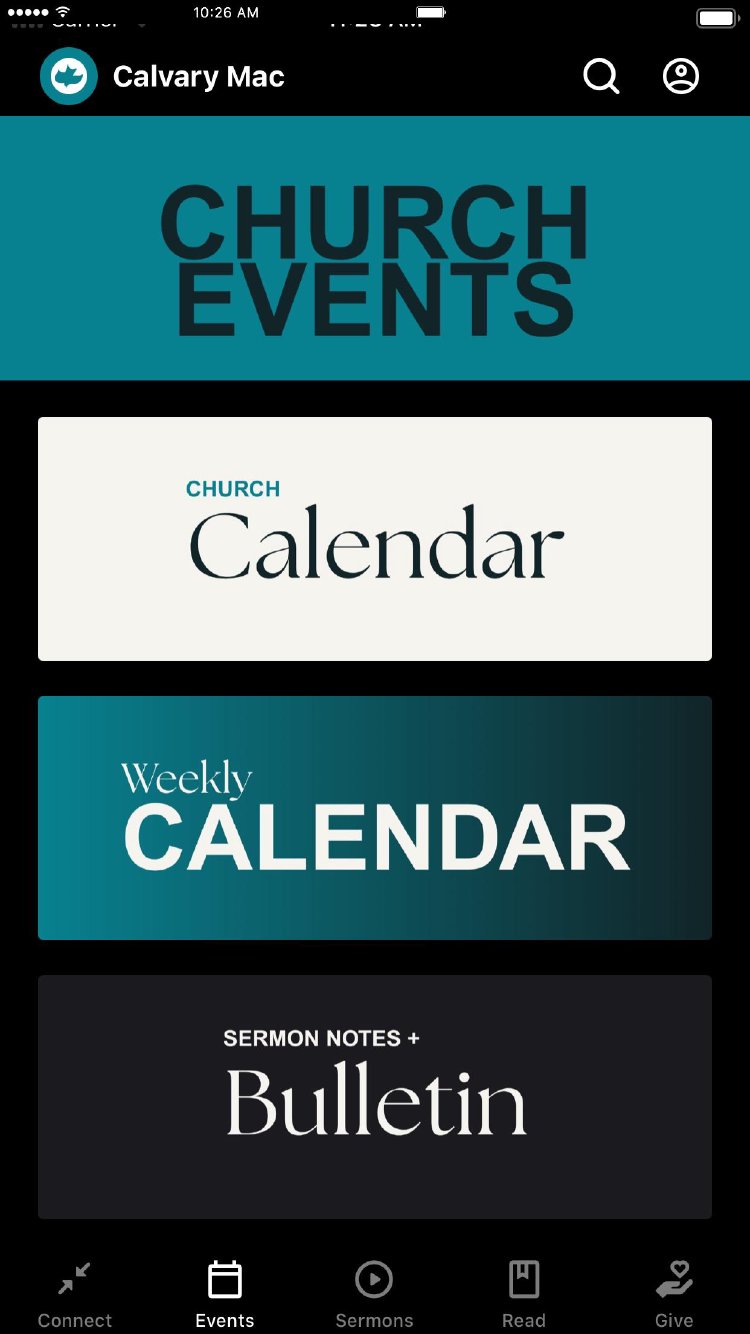The image size is (750, 1334).
Task: Open the search icon
Action: click(x=601, y=76)
